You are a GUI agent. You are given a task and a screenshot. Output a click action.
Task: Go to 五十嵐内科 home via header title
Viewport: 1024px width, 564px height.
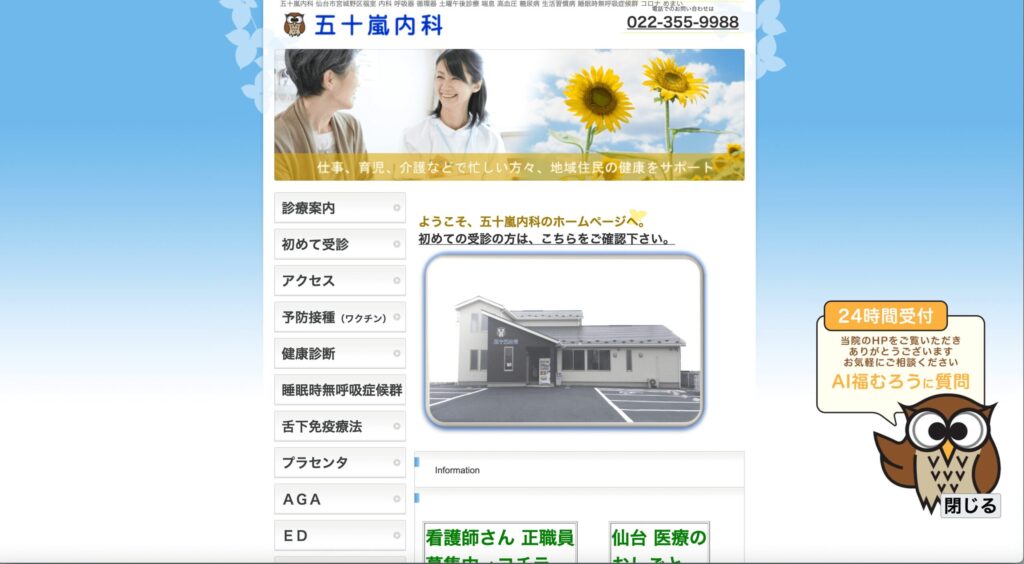tap(378, 25)
